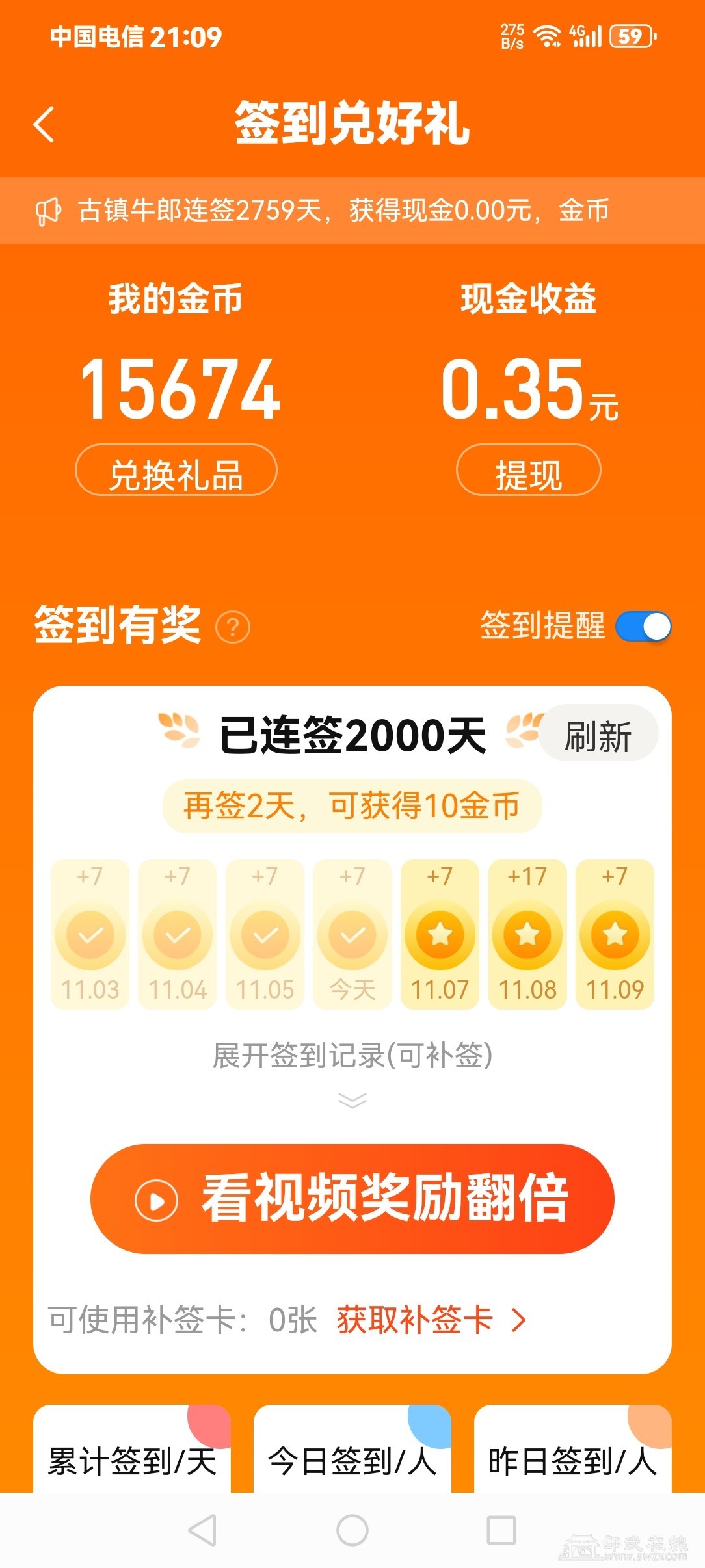Open the help icon next to 签到有奖
705x1568 pixels.
233,628
